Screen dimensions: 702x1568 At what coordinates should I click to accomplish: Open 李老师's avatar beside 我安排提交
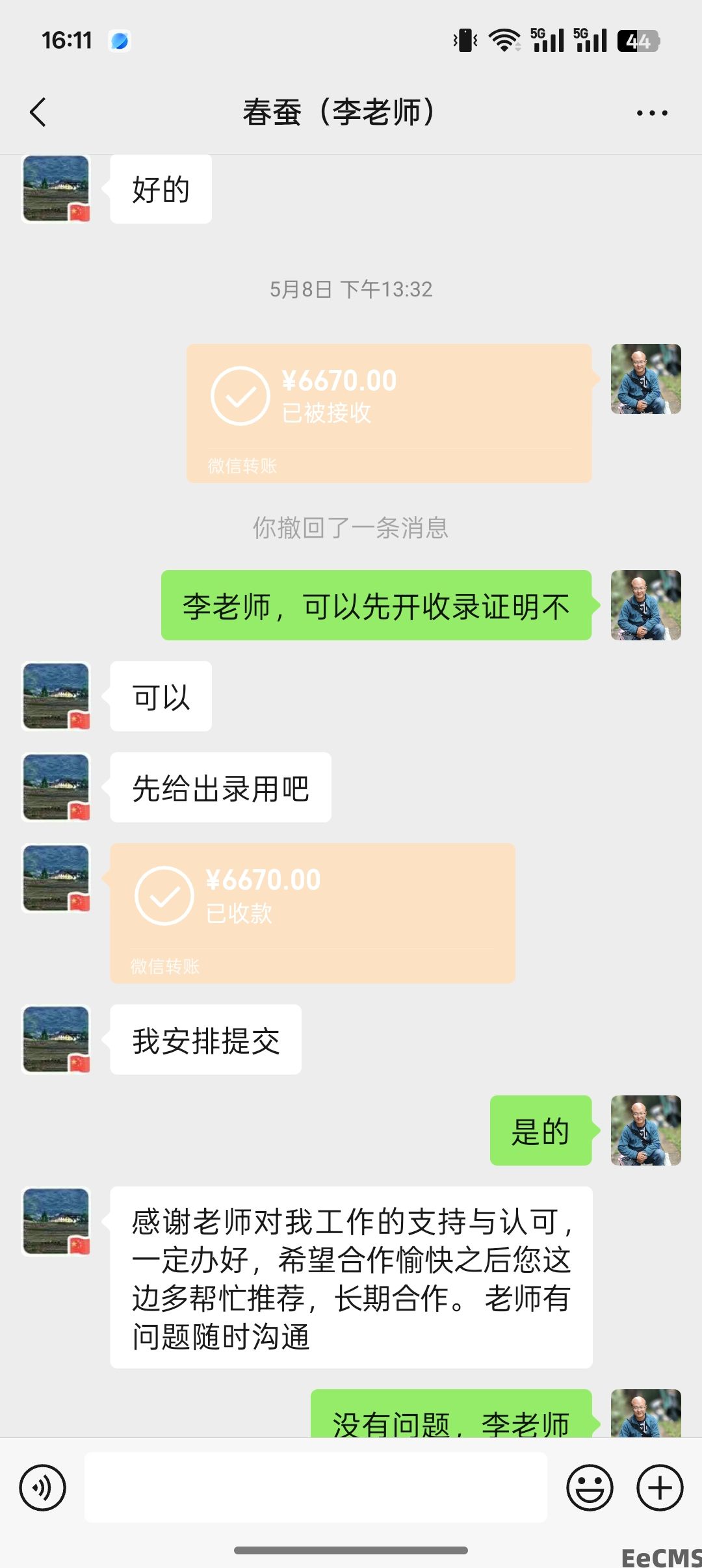click(55, 1038)
